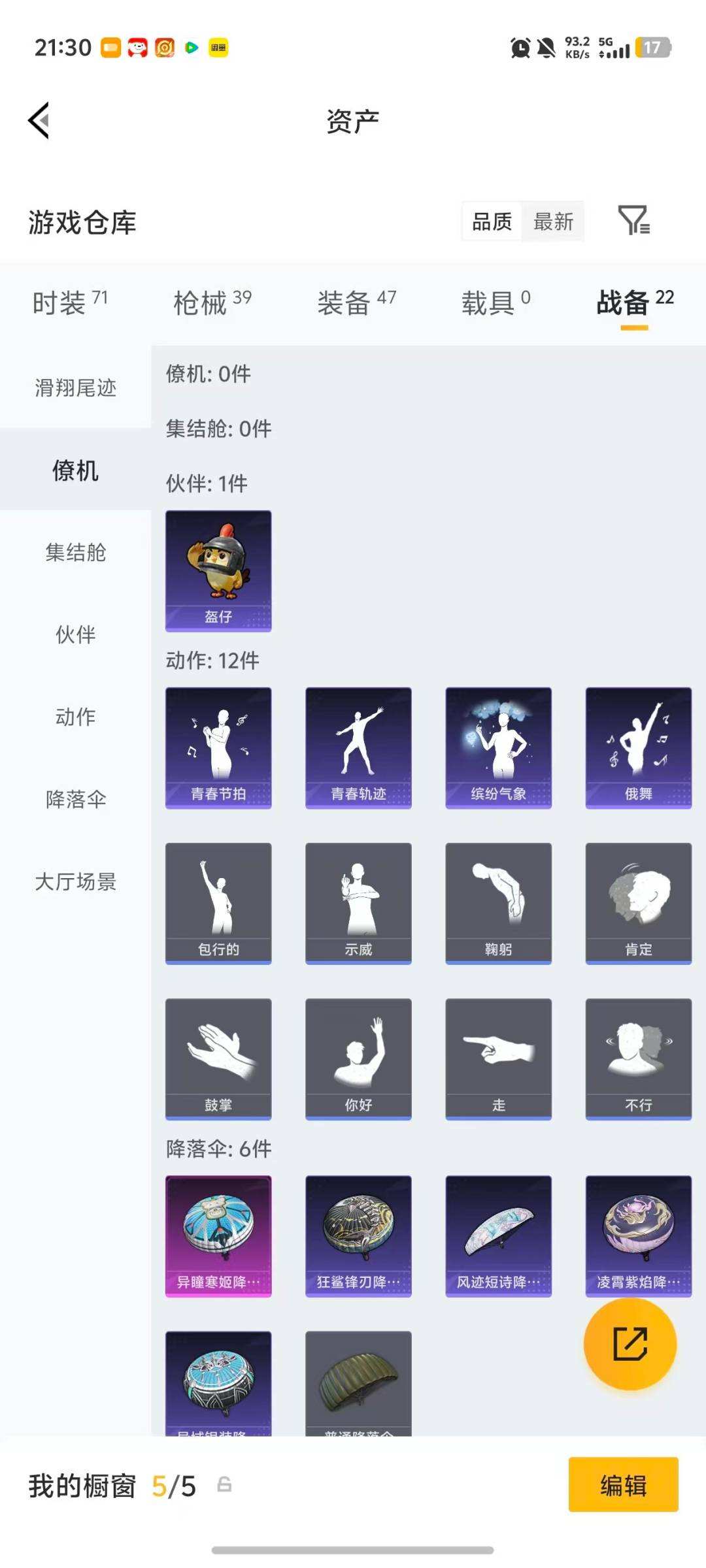
Task: Edit my showcase with 编辑
Action: [623, 1485]
